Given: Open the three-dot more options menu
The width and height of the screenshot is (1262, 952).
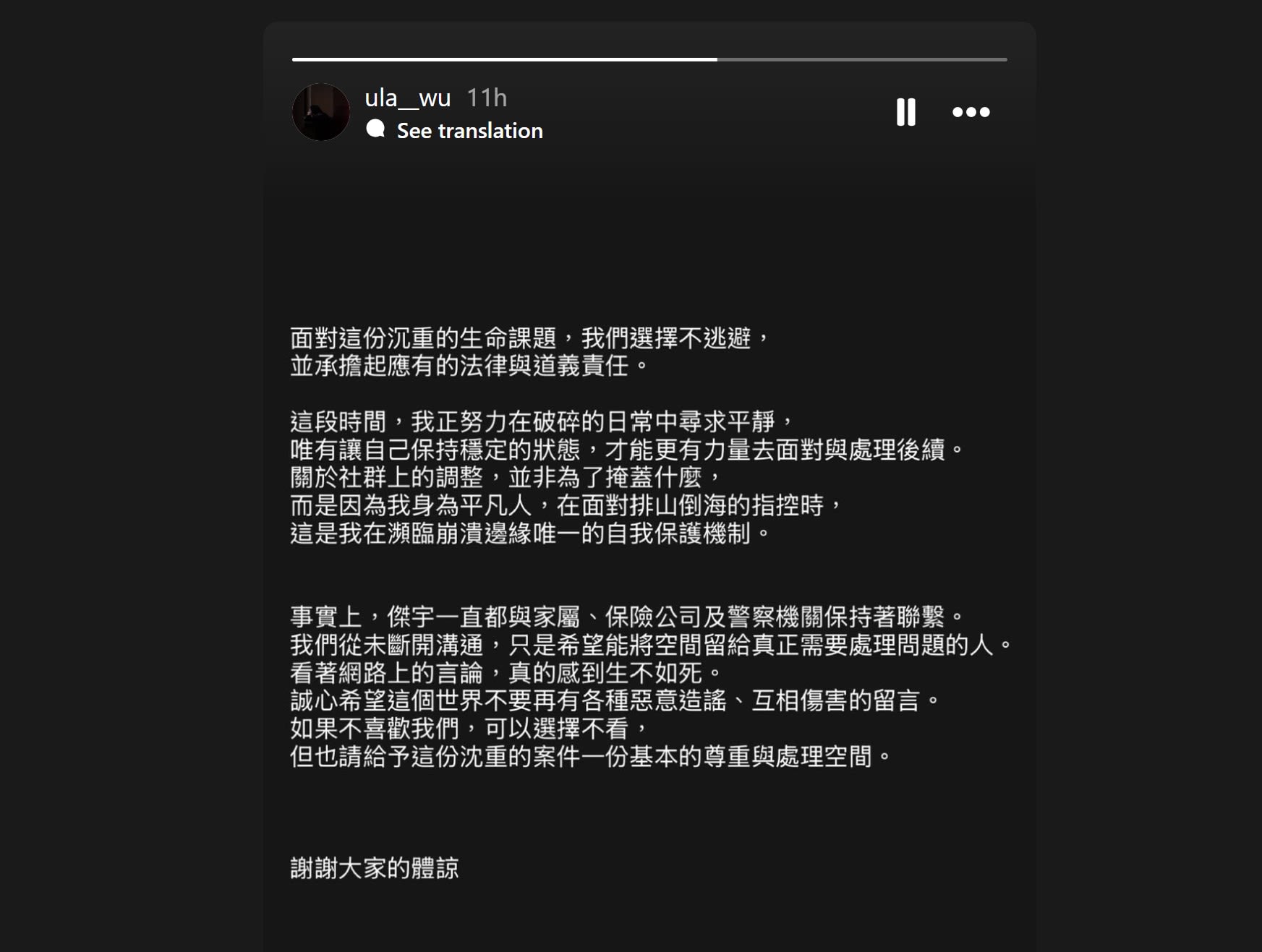Looking at the screenshot, I should (971, 112).
